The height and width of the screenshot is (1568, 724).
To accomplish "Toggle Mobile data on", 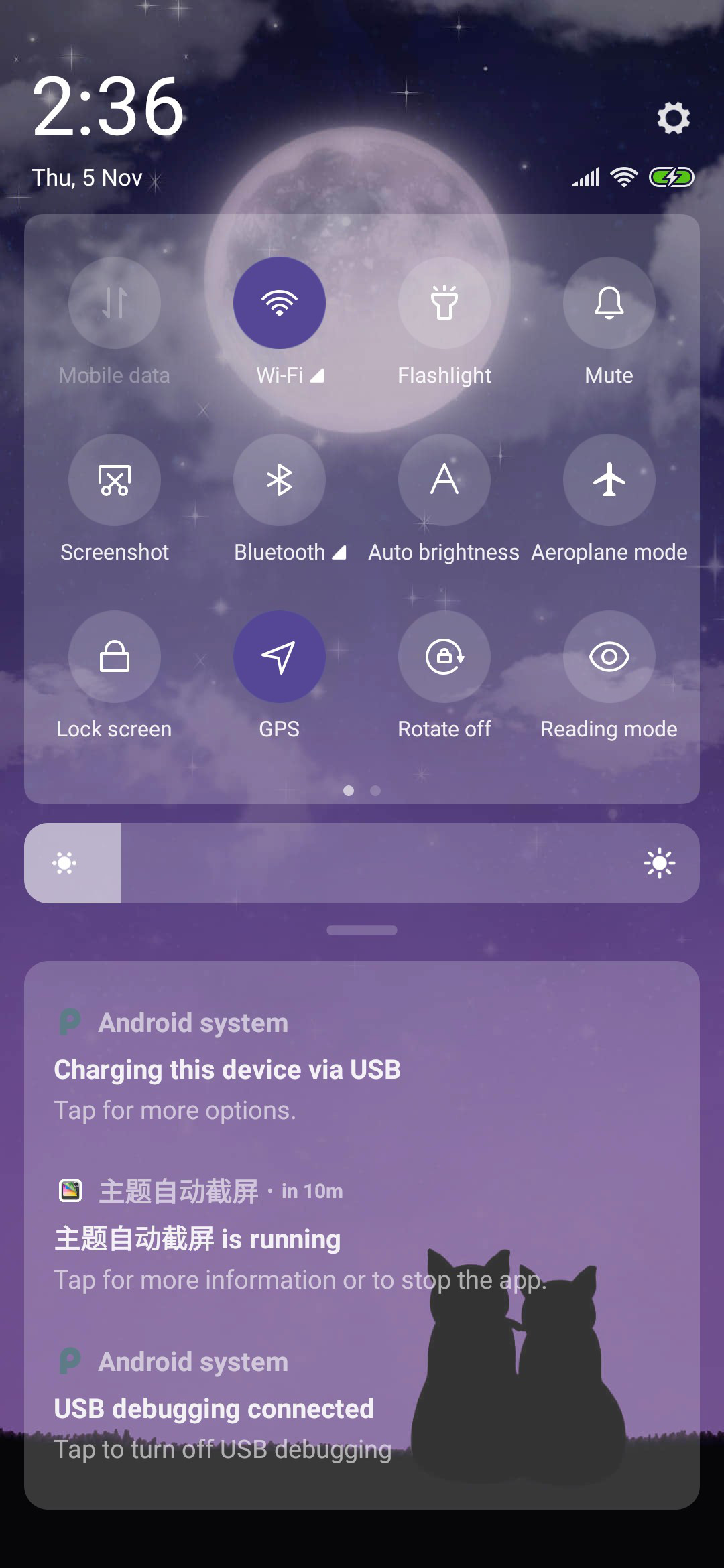I will [x=115, y=303].
